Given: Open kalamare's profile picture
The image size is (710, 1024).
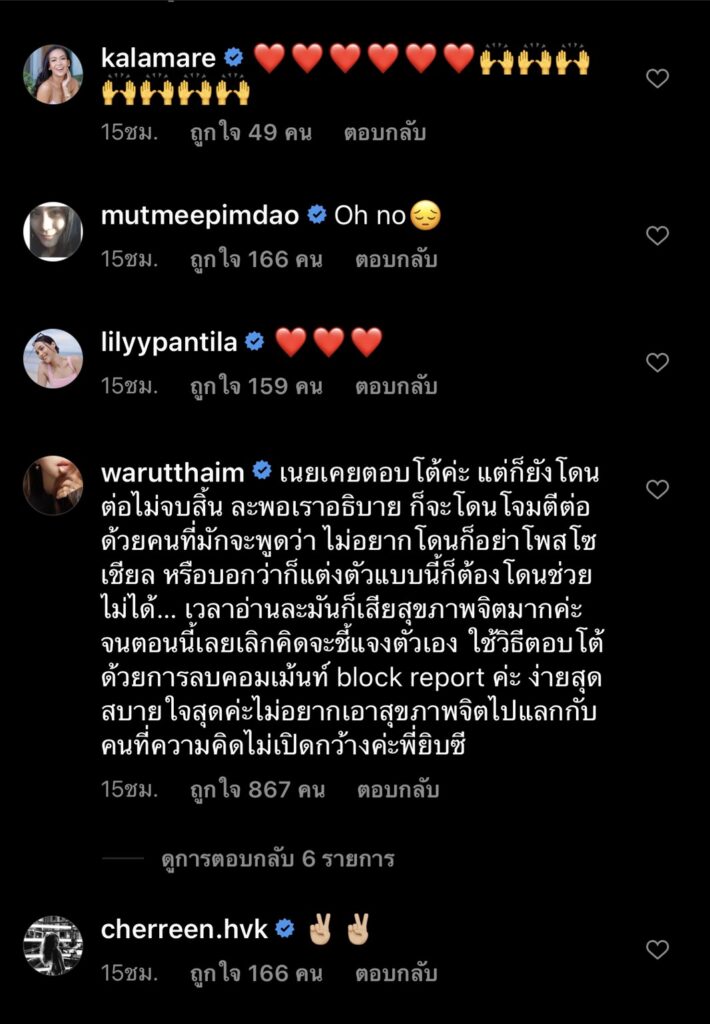Looking at the screenshot, I should click(53, 74).
